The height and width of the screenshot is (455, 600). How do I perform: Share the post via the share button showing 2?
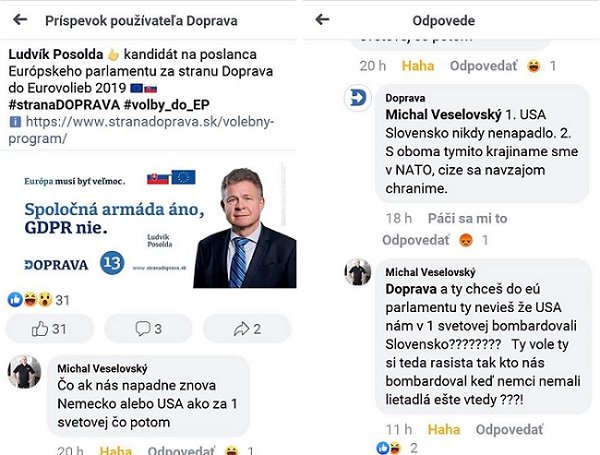[x=247, y=328]
